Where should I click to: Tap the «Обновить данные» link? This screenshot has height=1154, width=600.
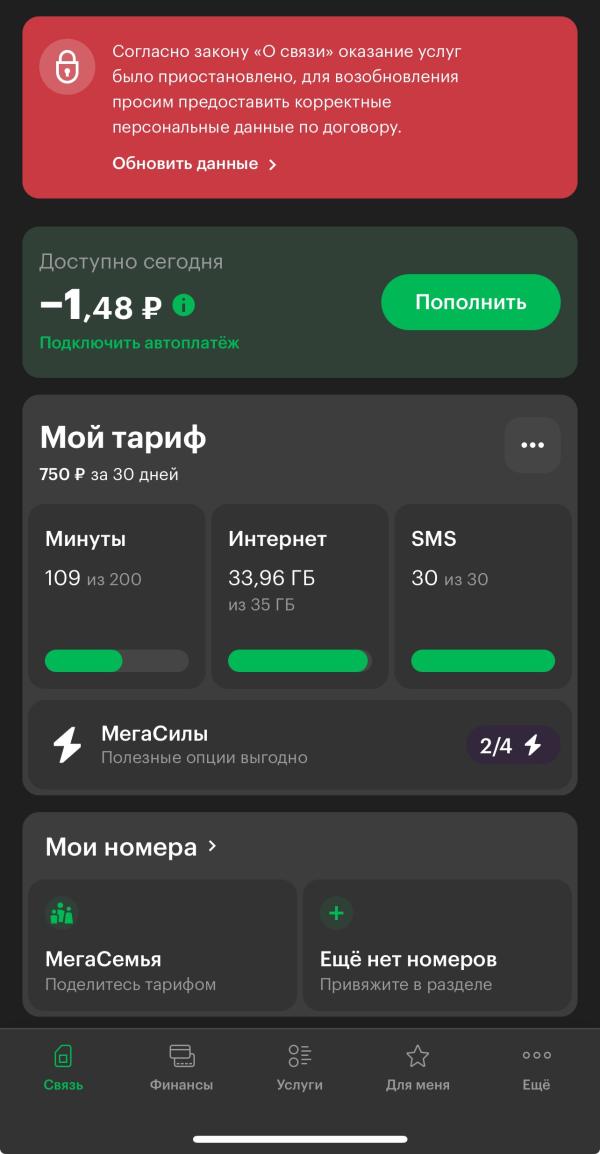(194, 164)
